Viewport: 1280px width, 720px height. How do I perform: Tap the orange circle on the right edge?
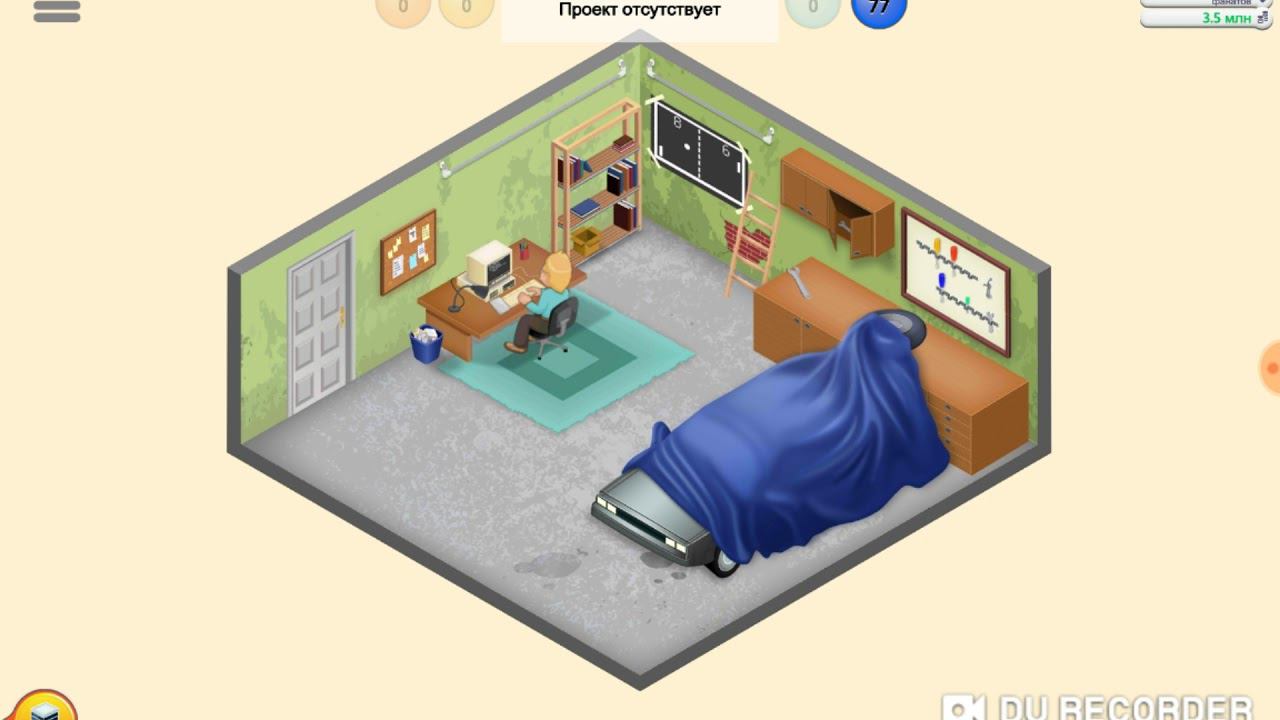[x=1271, y=368]
